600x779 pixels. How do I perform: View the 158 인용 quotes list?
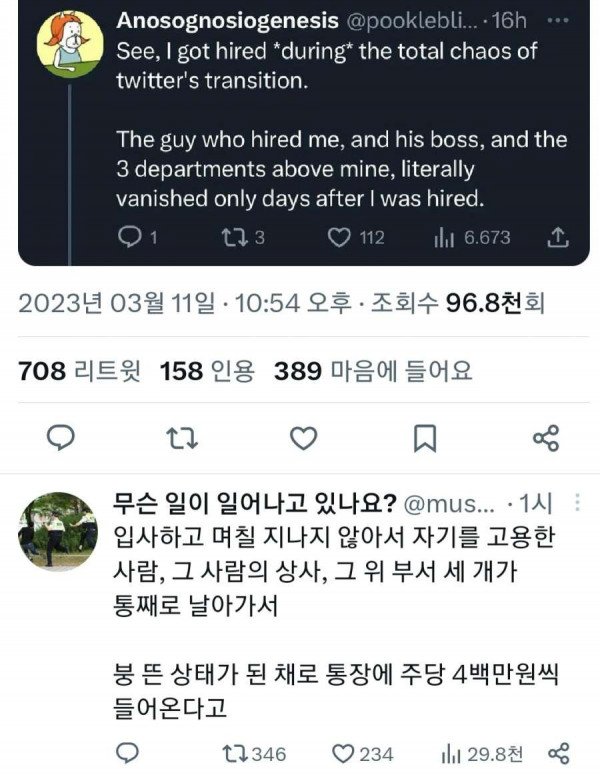[x=210, y=371]
